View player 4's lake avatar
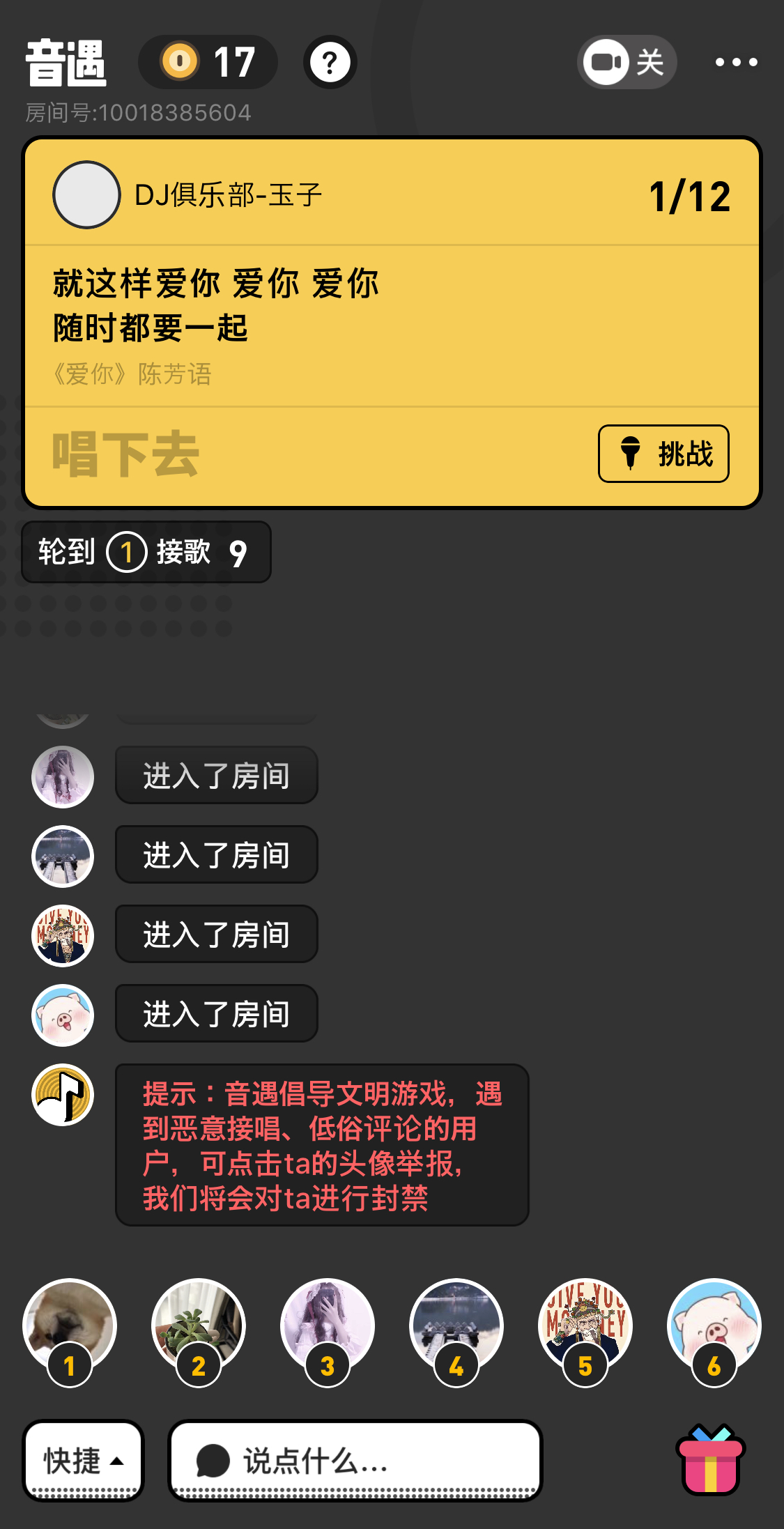 (456, 1326)
